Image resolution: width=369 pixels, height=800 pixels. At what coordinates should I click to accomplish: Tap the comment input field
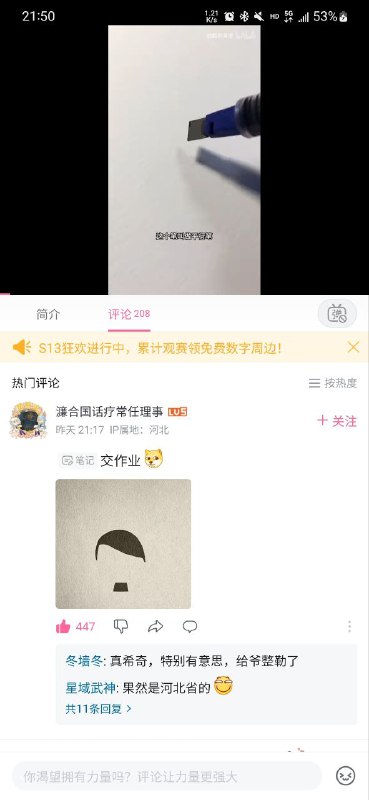tap(167, 777)
